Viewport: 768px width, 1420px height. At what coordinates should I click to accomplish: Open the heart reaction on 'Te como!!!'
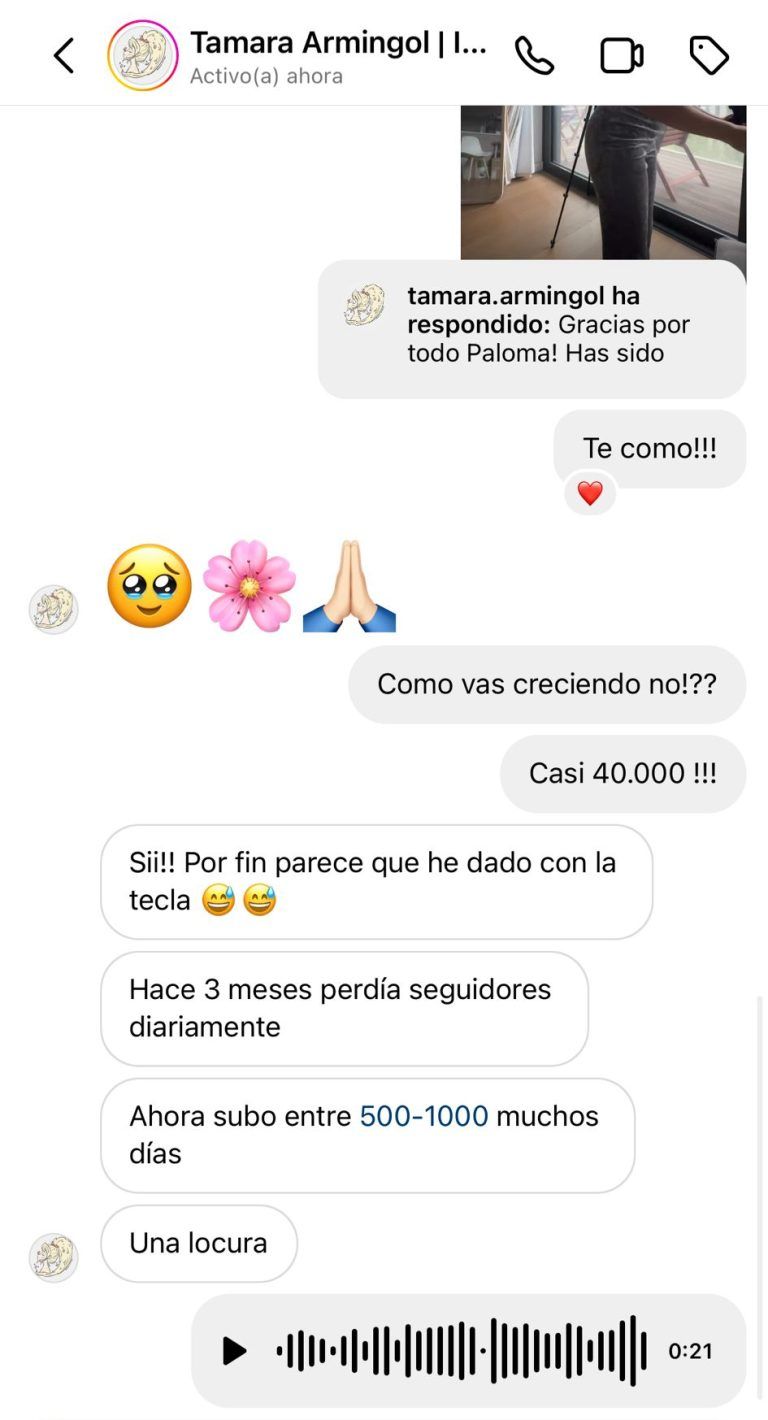[590, 493]
